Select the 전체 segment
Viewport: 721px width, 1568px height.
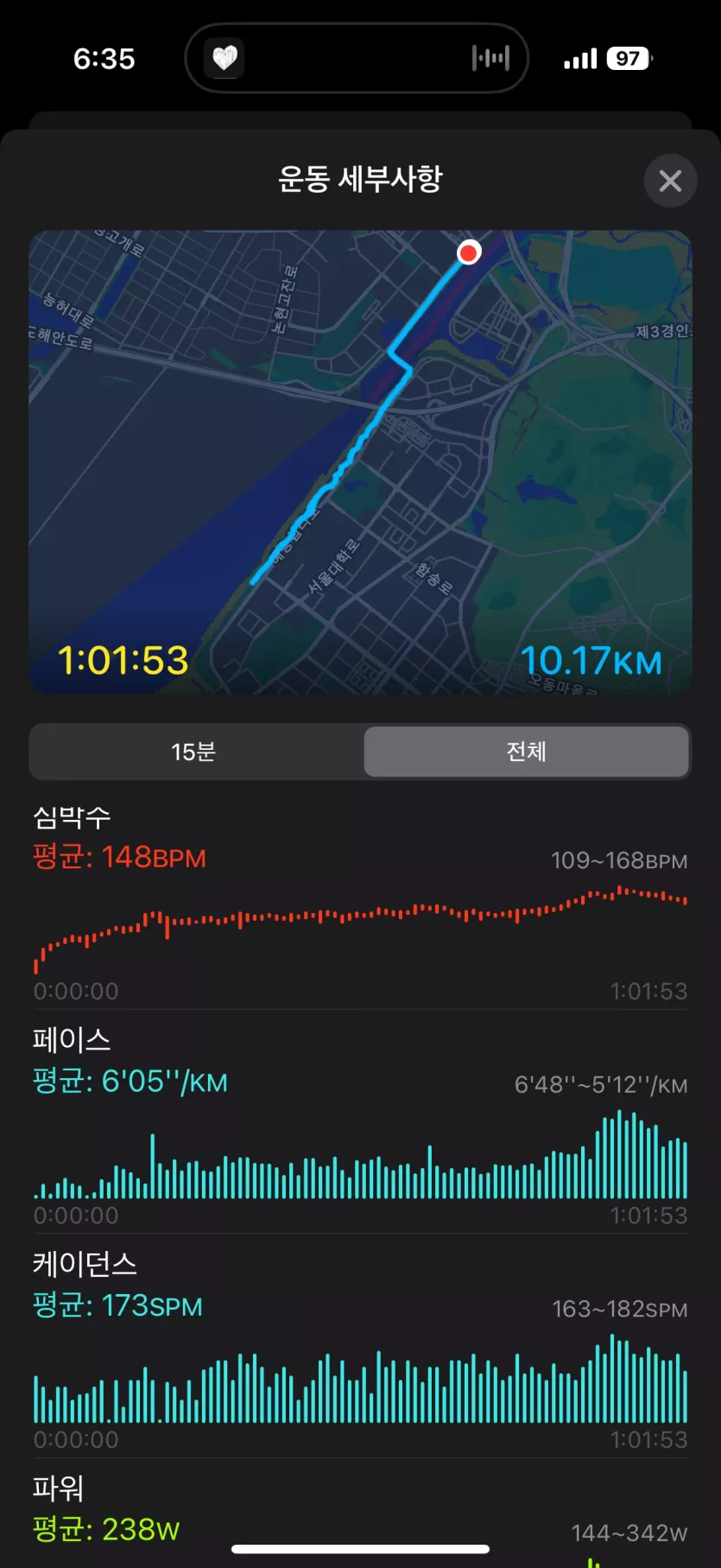(526, 752)
